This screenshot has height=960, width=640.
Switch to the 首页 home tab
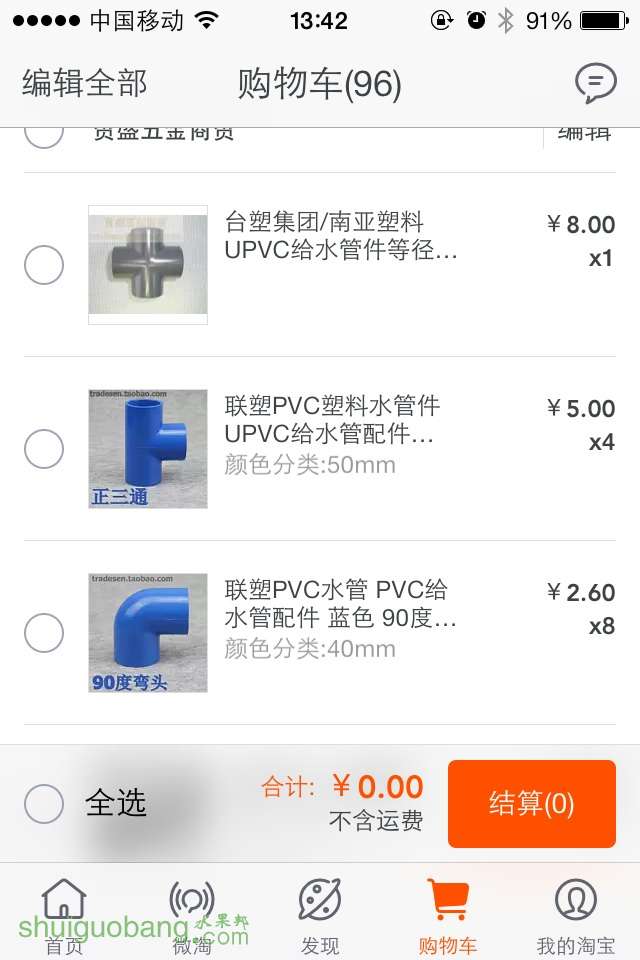pos(64,912)
